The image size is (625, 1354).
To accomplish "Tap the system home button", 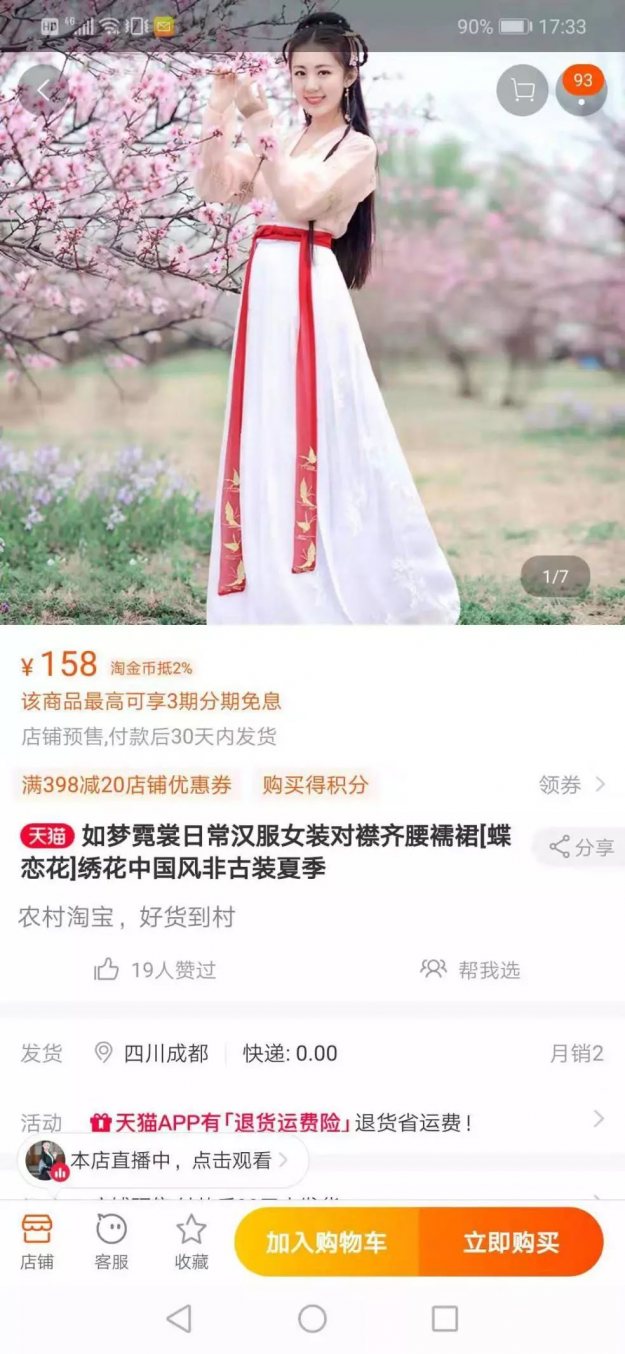I will coord(312,1318).
